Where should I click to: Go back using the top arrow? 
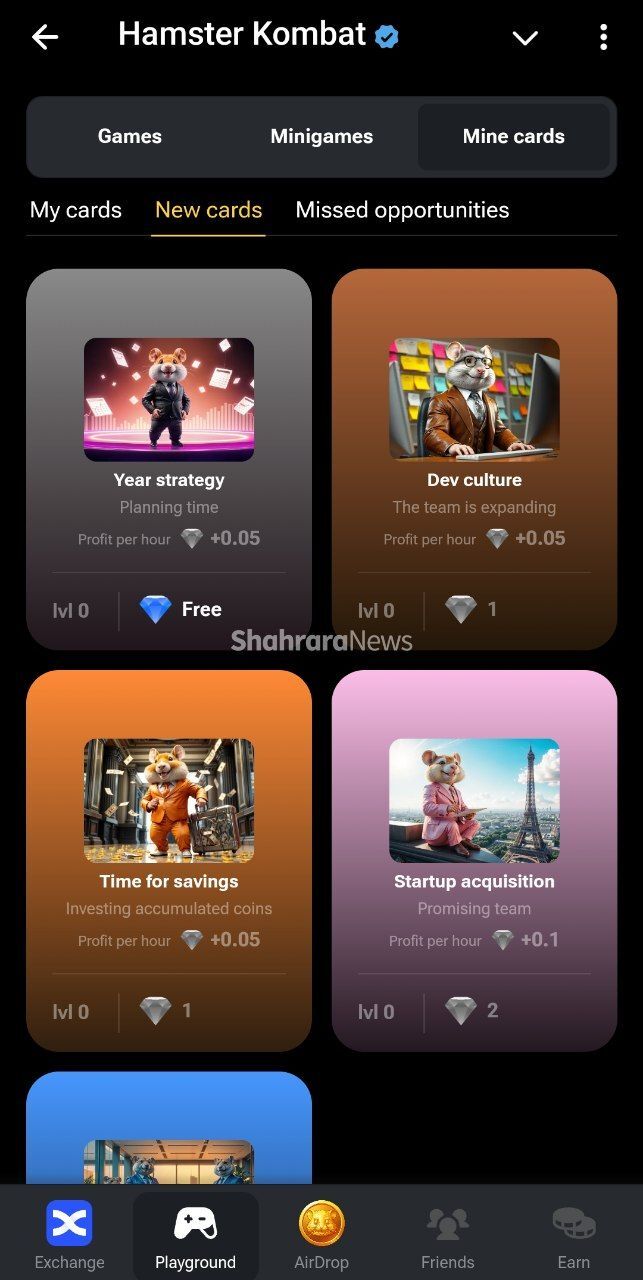tap(45, 38)
